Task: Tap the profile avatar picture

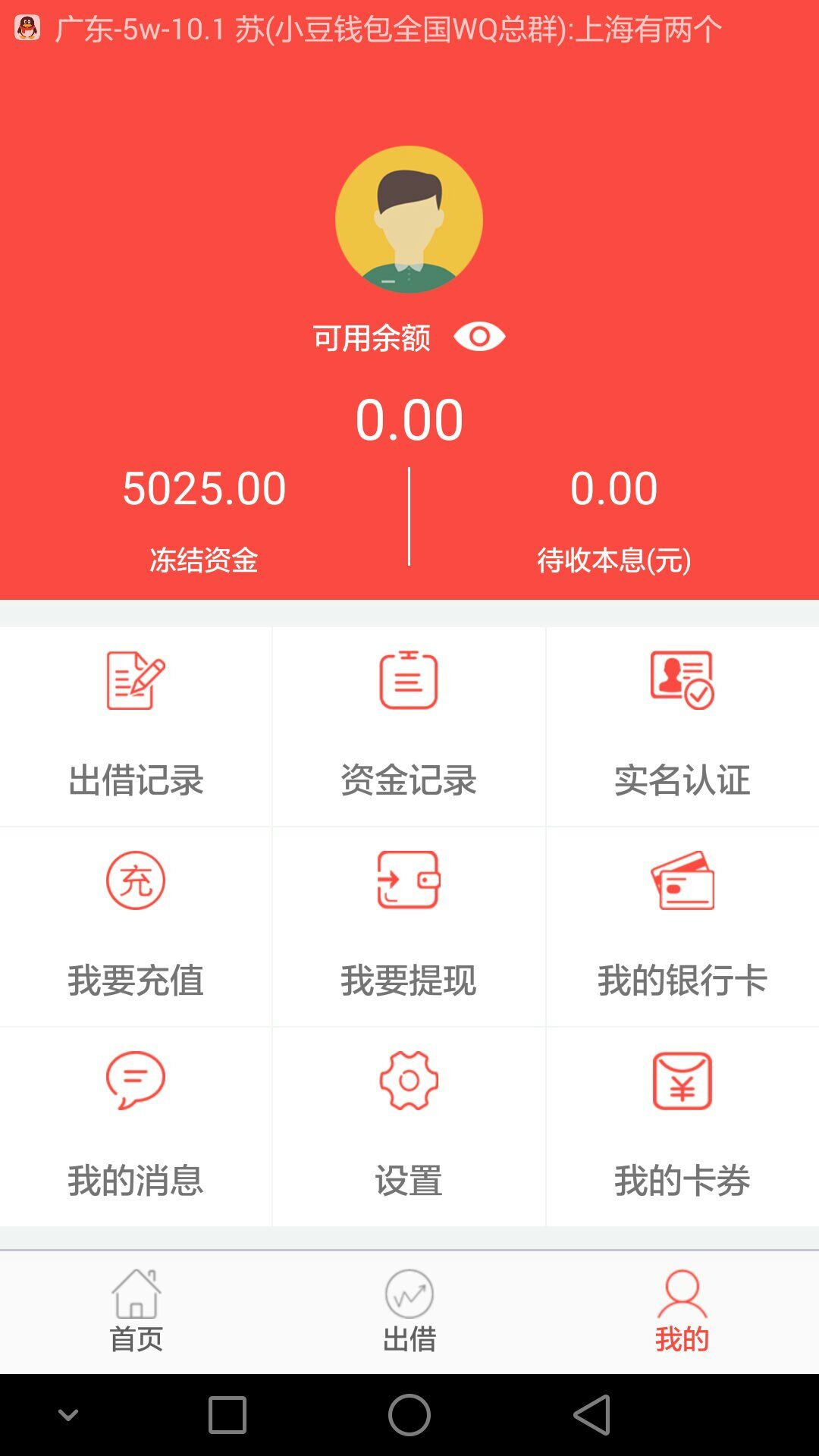Action: (409, 219)
